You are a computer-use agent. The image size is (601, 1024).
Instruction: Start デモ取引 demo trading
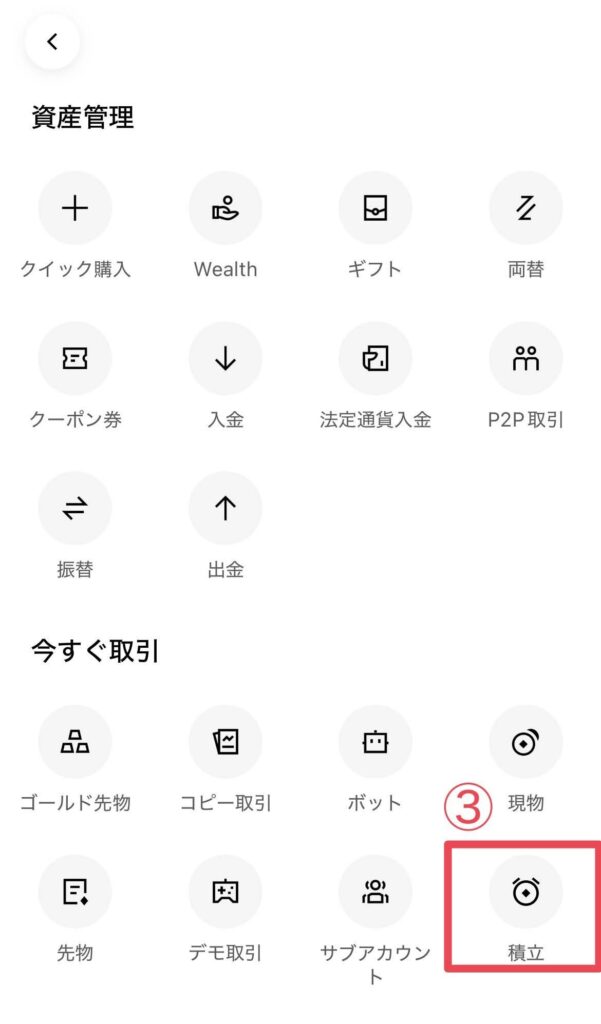(x=225, y=892)
